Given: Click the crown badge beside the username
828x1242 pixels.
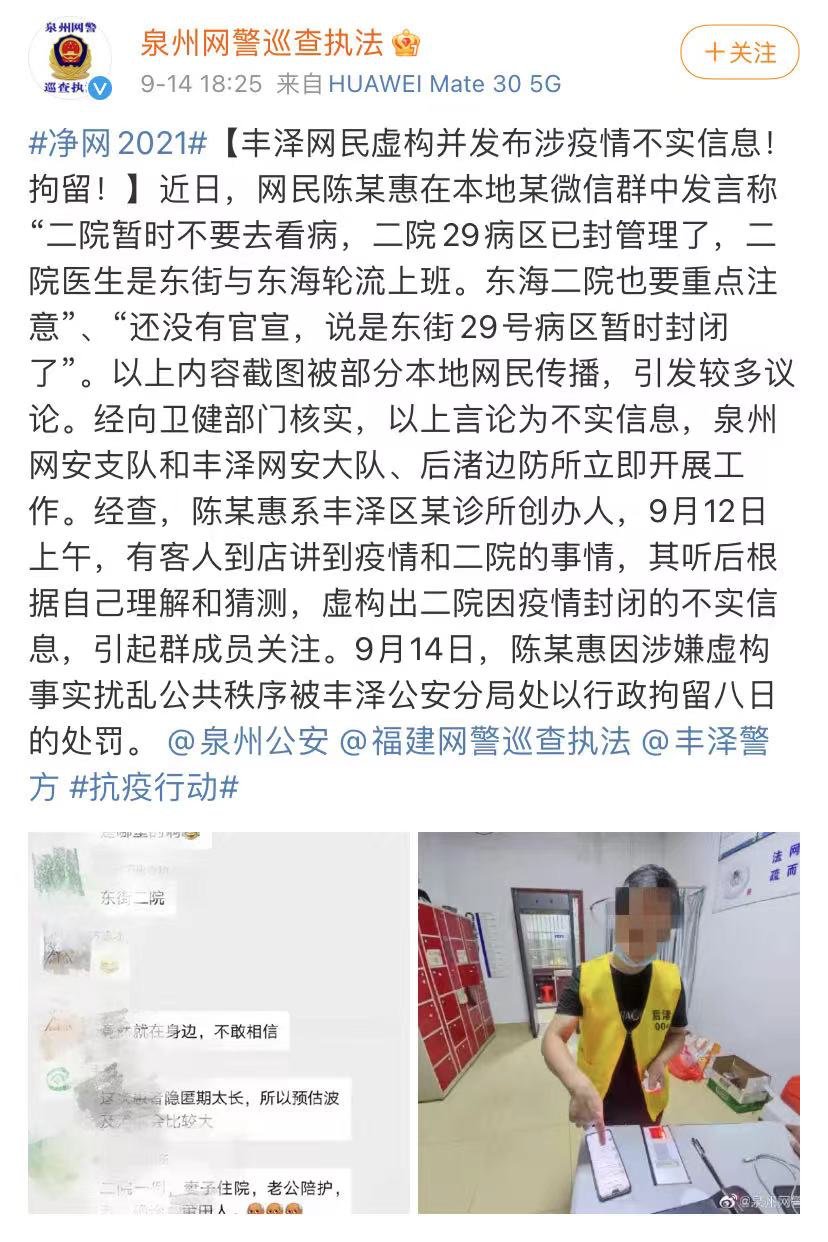Looking at the screenshot, I should (x=406, y=44).
